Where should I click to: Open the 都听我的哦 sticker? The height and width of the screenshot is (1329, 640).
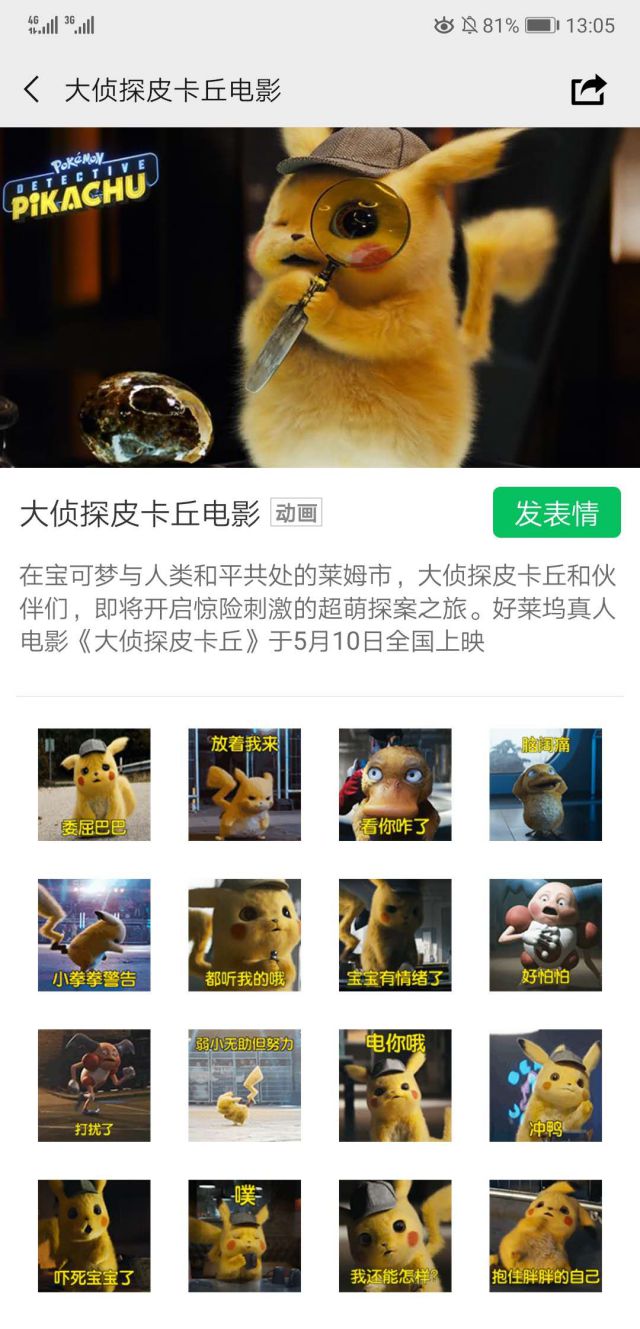244,935
